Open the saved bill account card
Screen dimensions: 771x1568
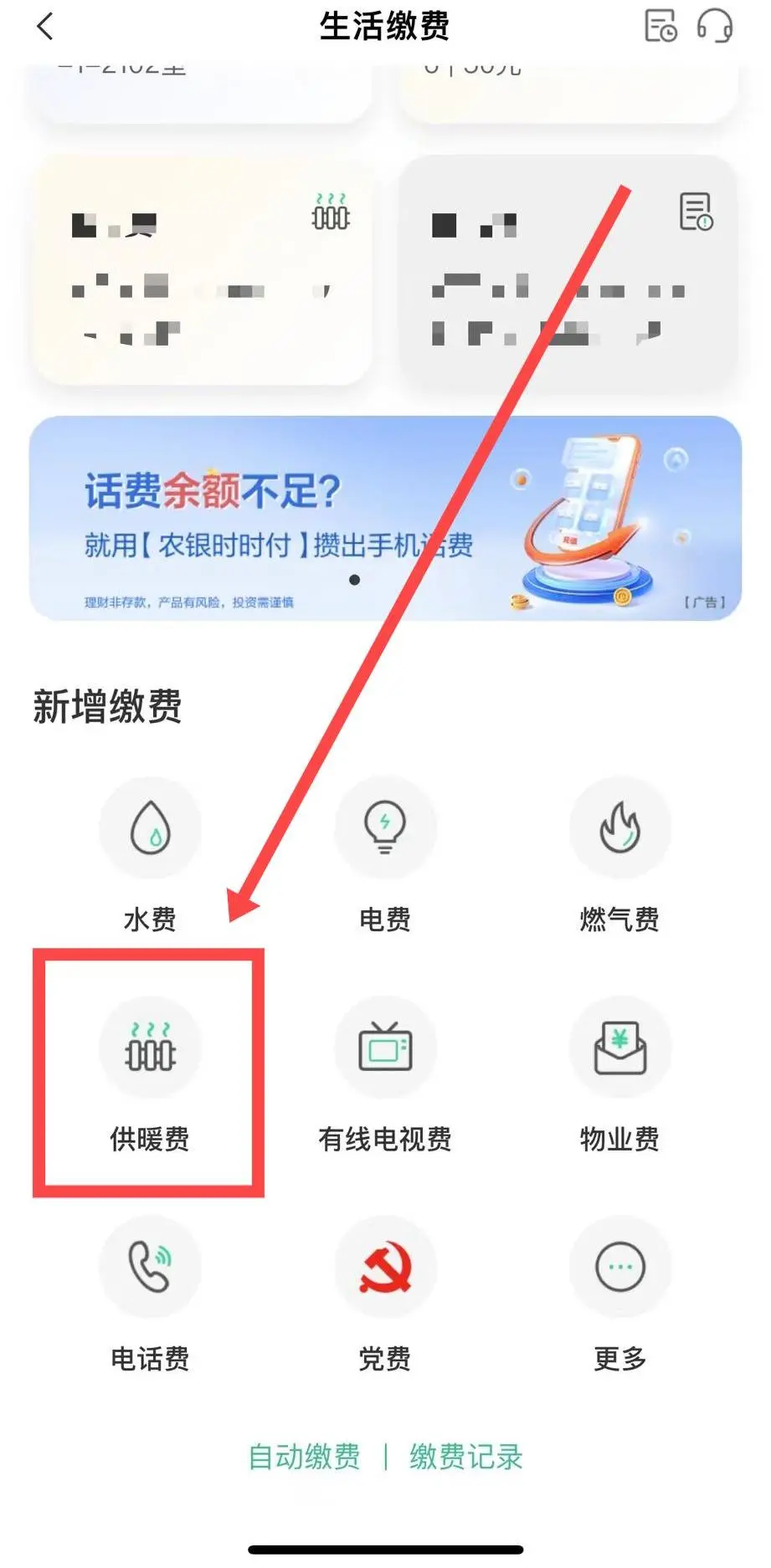point(569,270)
